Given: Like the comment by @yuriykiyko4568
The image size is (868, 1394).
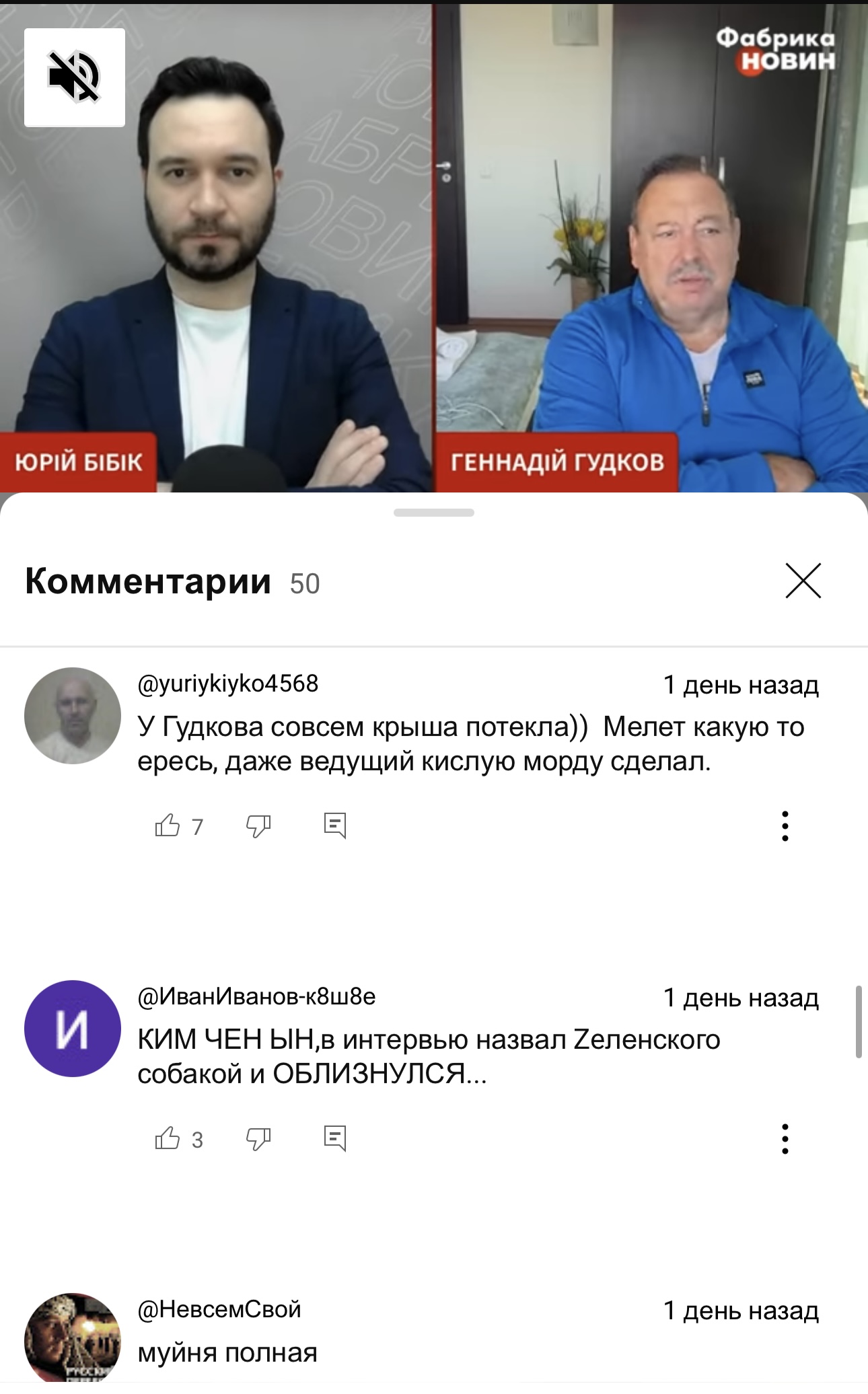Looking at the screenshot, I should click(x=168, y=826).
